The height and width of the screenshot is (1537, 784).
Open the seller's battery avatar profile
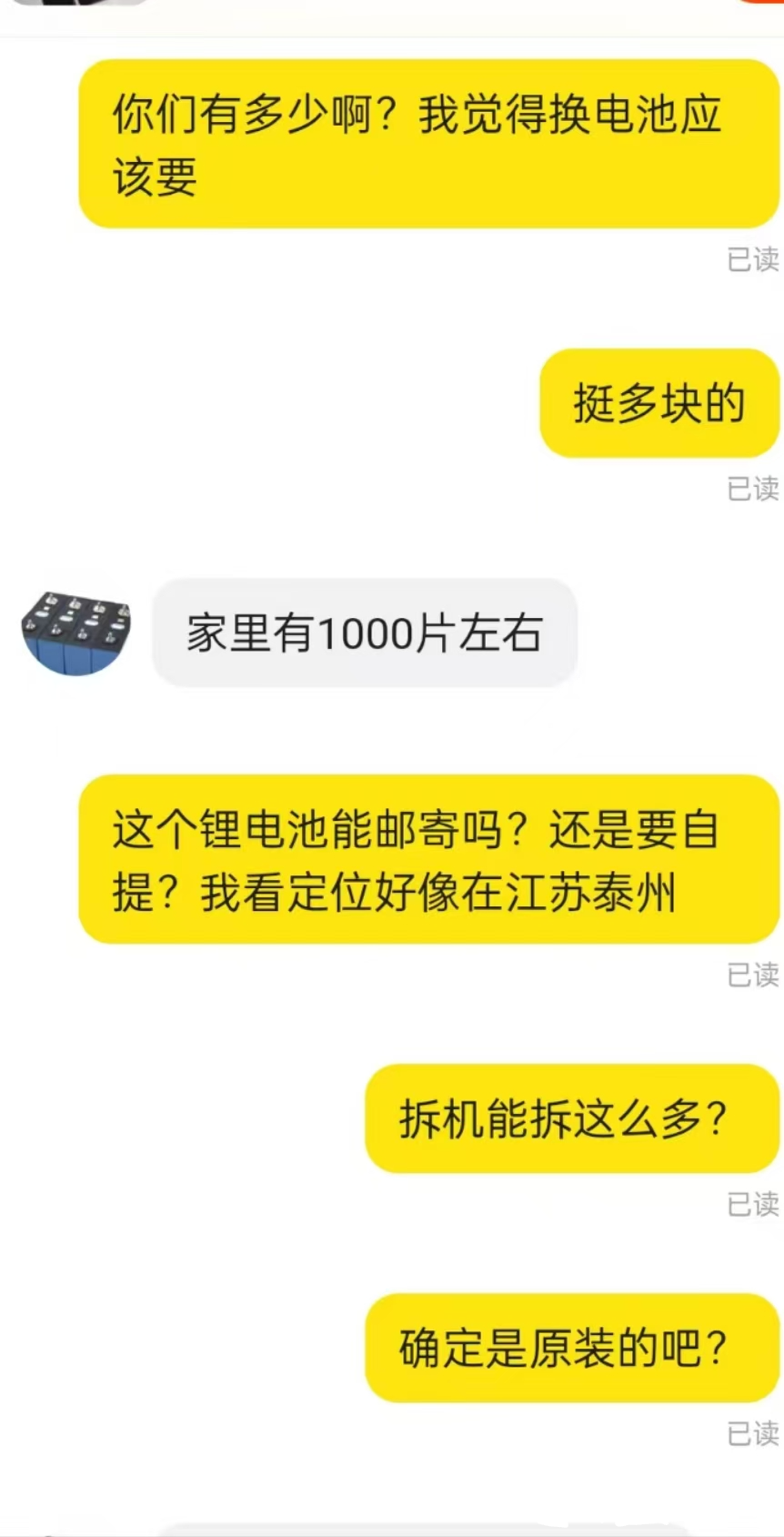76,632
